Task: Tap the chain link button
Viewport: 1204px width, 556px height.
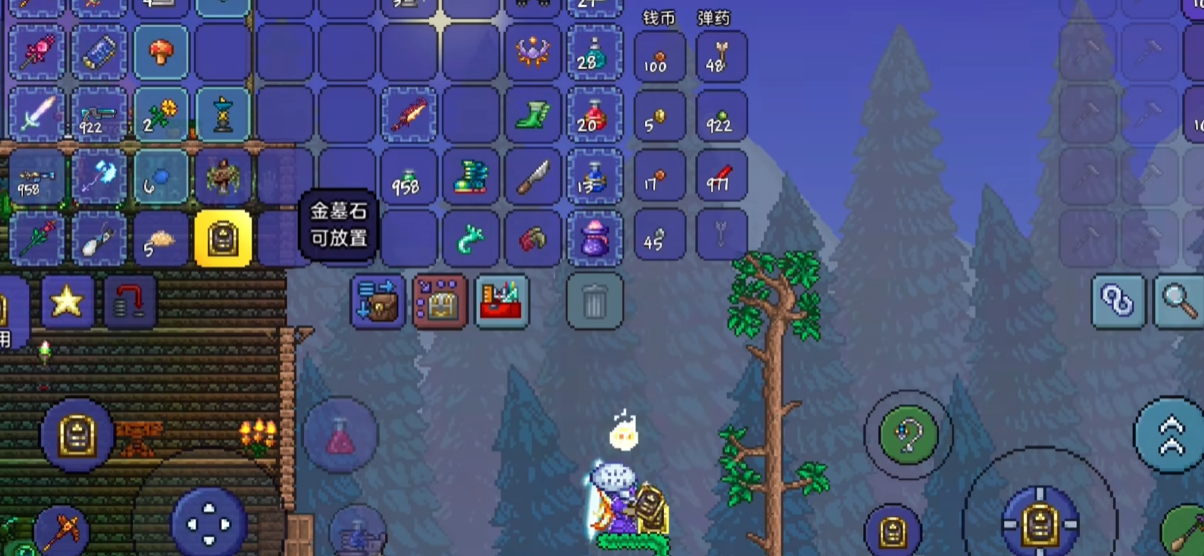Action: pyautogui.click(x=1118, y=300)
